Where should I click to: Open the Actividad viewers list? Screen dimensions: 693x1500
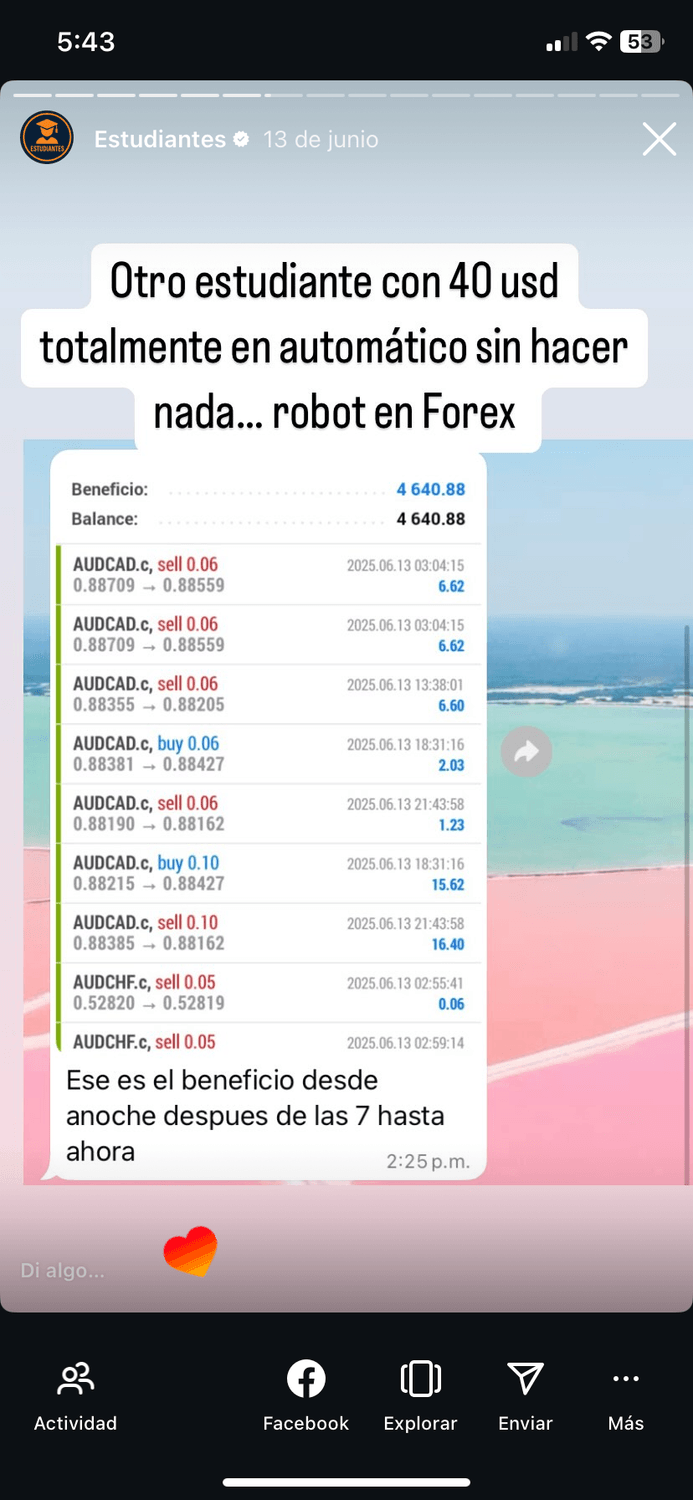[75, 1395]
